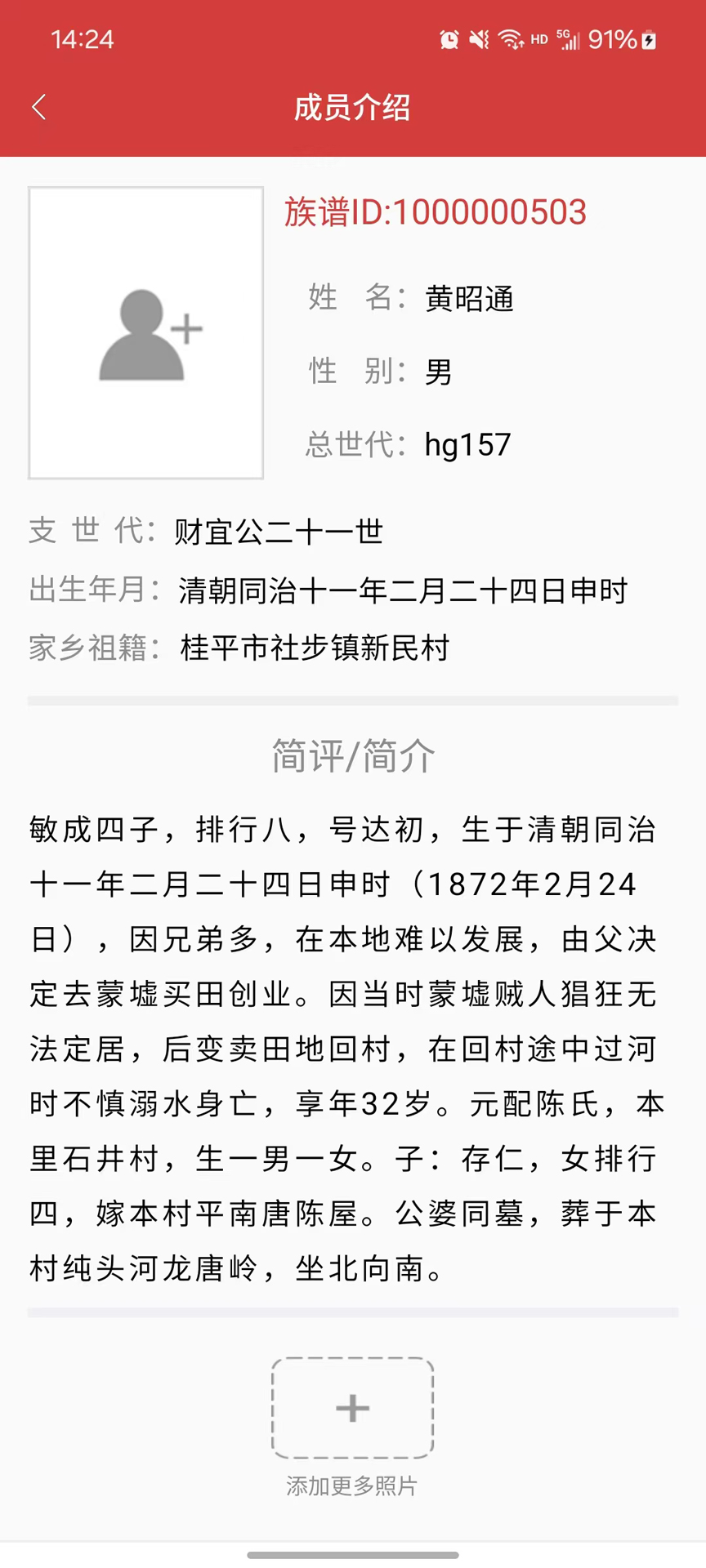Tap the 总世代 value hg157
The image size is (706, 1568).
click(x=467, y=443)
